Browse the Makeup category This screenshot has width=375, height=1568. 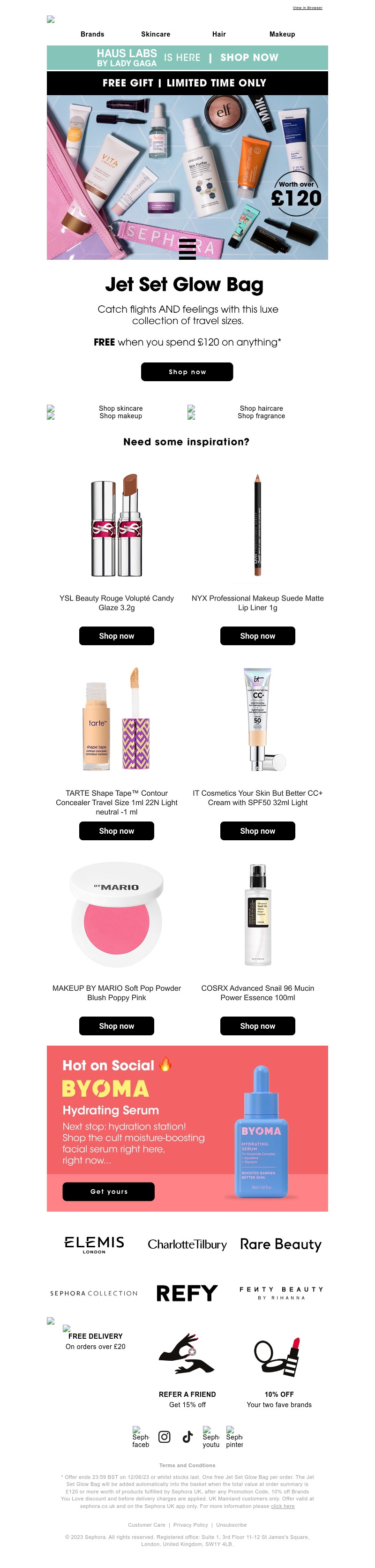tap(282, 34)
